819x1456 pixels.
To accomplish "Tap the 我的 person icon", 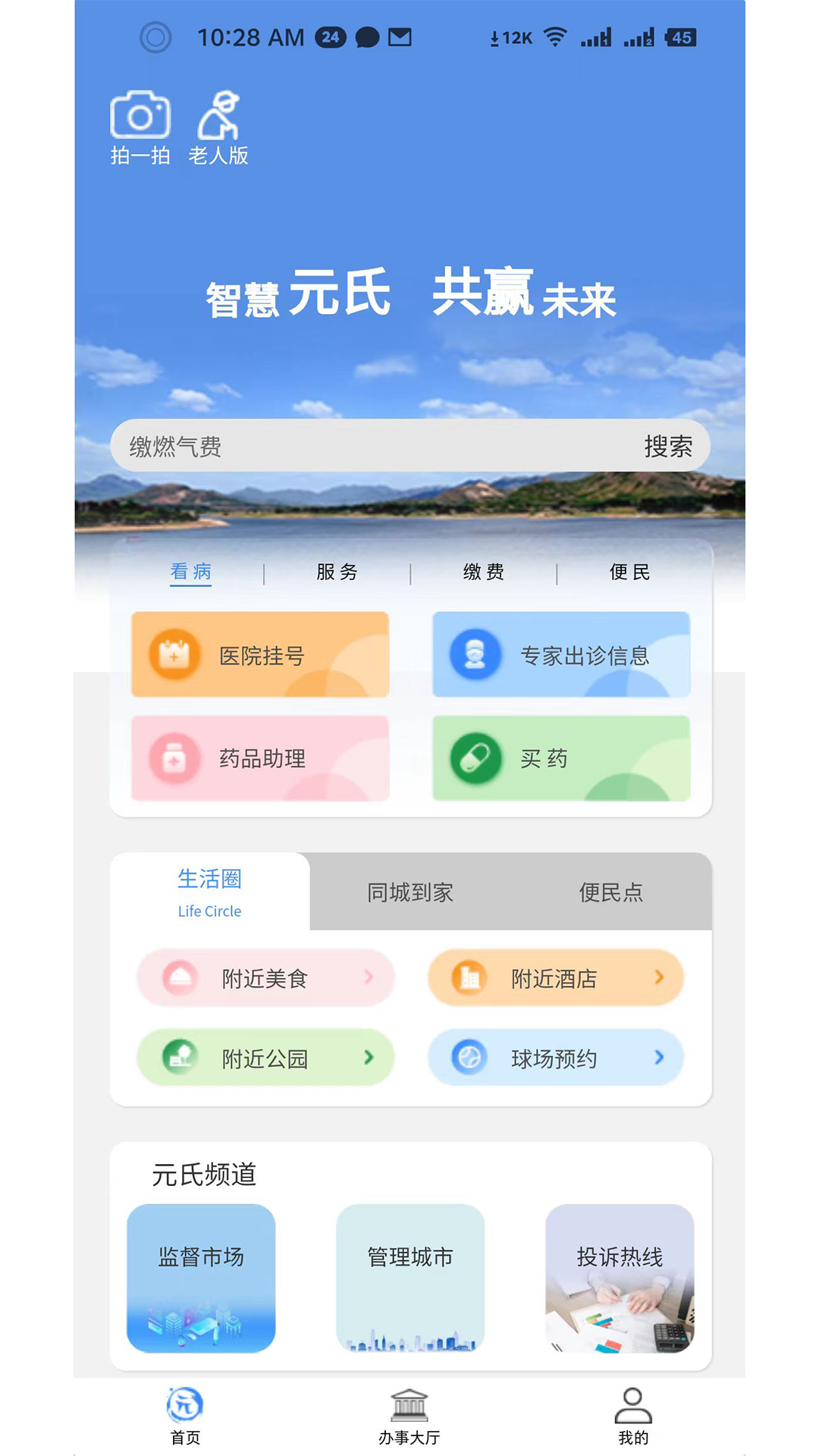I will pos(633,1402).
